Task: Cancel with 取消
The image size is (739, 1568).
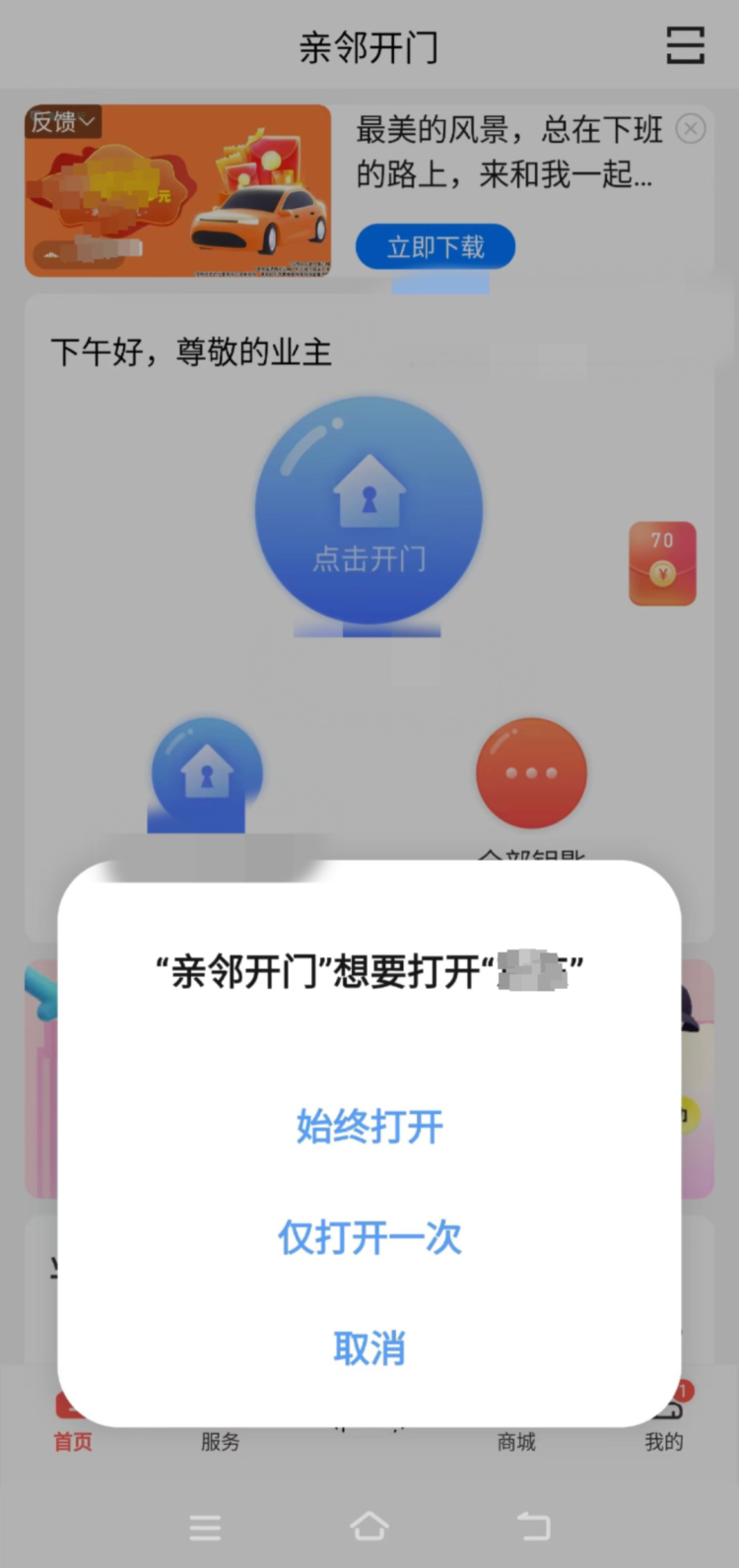Action: [x=369, y=1347]
